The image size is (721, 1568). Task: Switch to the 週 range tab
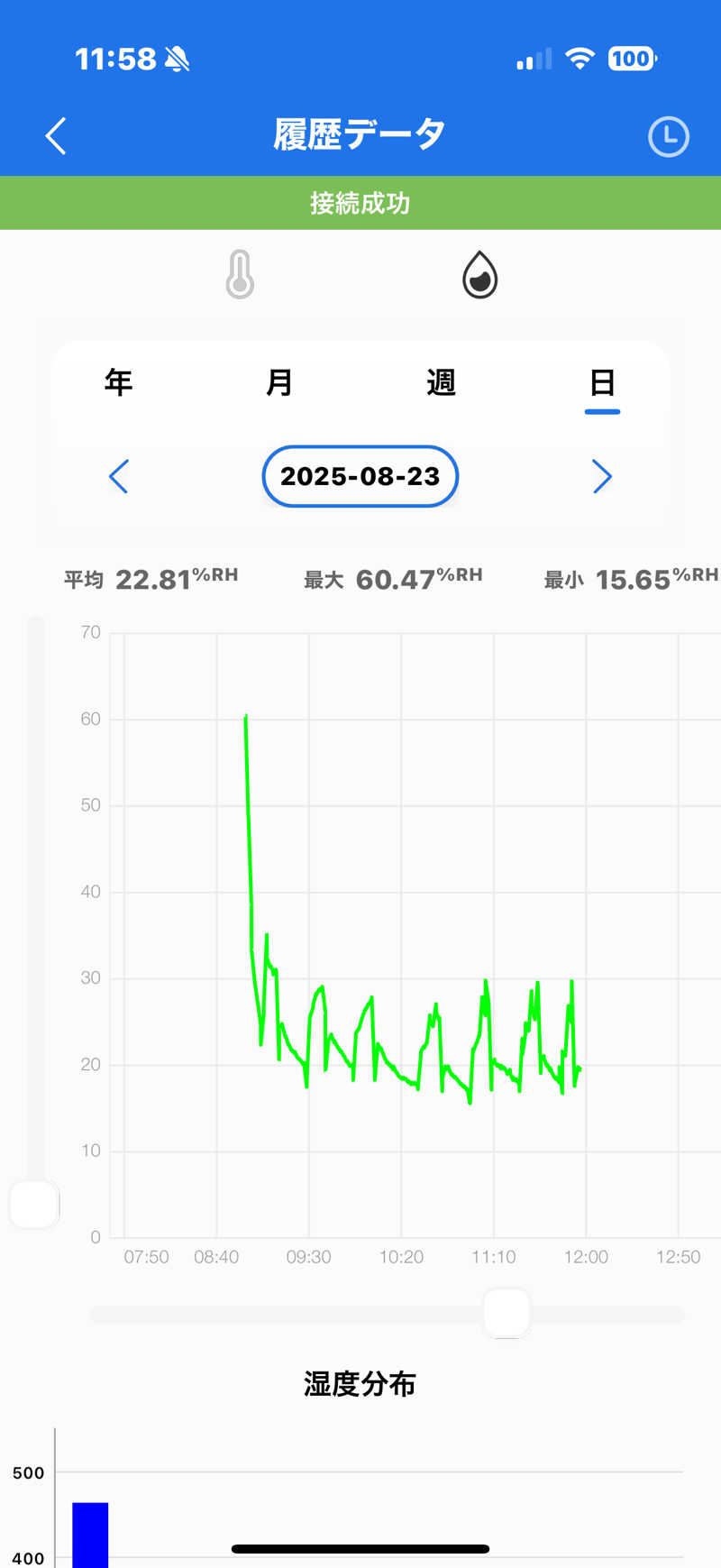coord(441,382)
